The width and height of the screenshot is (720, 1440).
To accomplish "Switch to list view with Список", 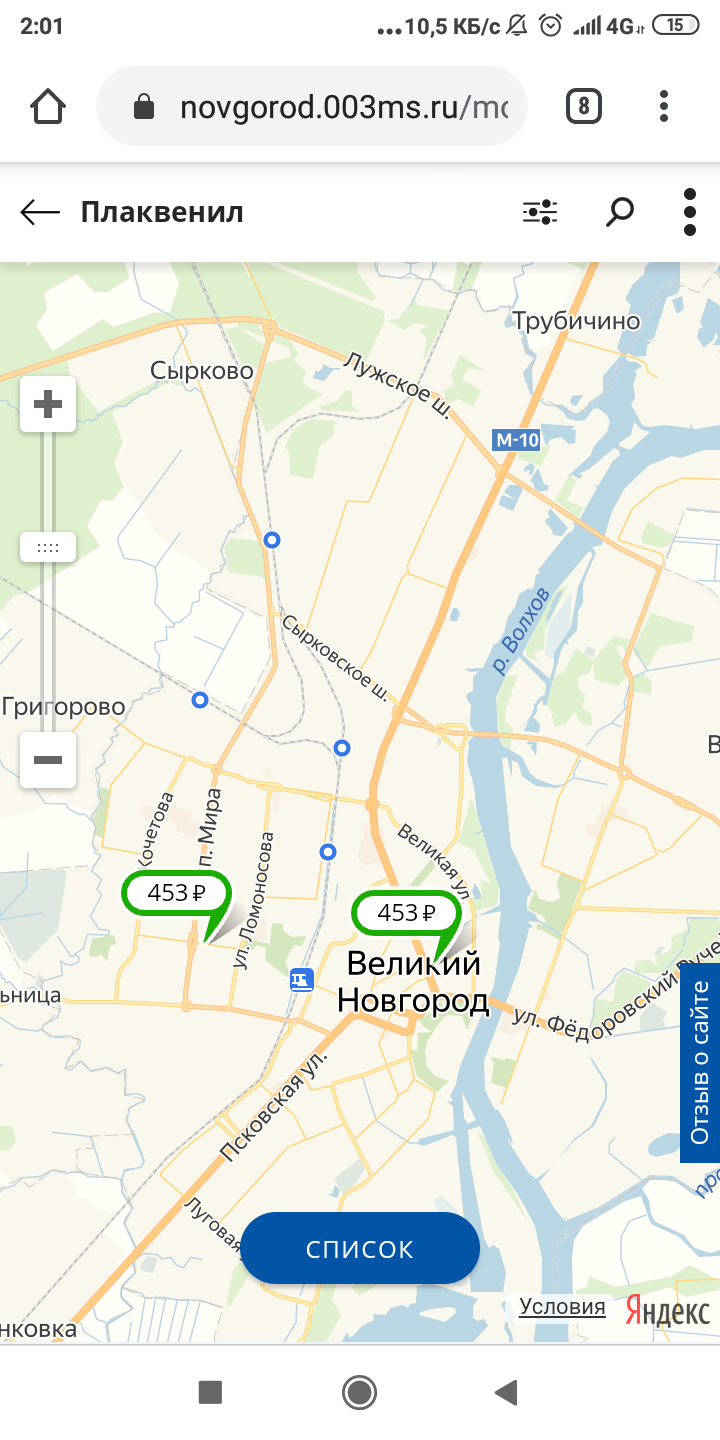I will pyautogui.click(x=360, y=1248).
